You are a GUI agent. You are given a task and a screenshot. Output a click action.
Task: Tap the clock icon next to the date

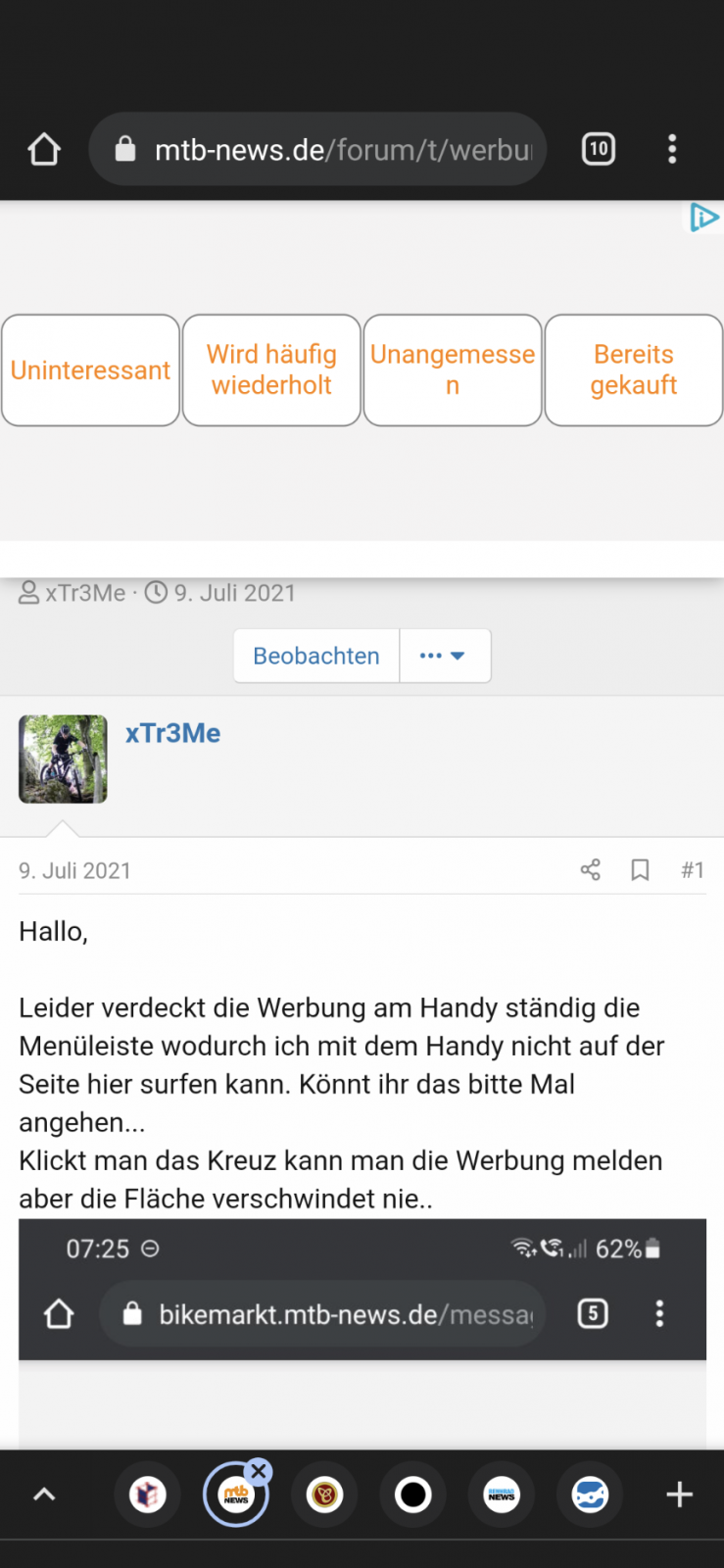[x=155, y=592]
